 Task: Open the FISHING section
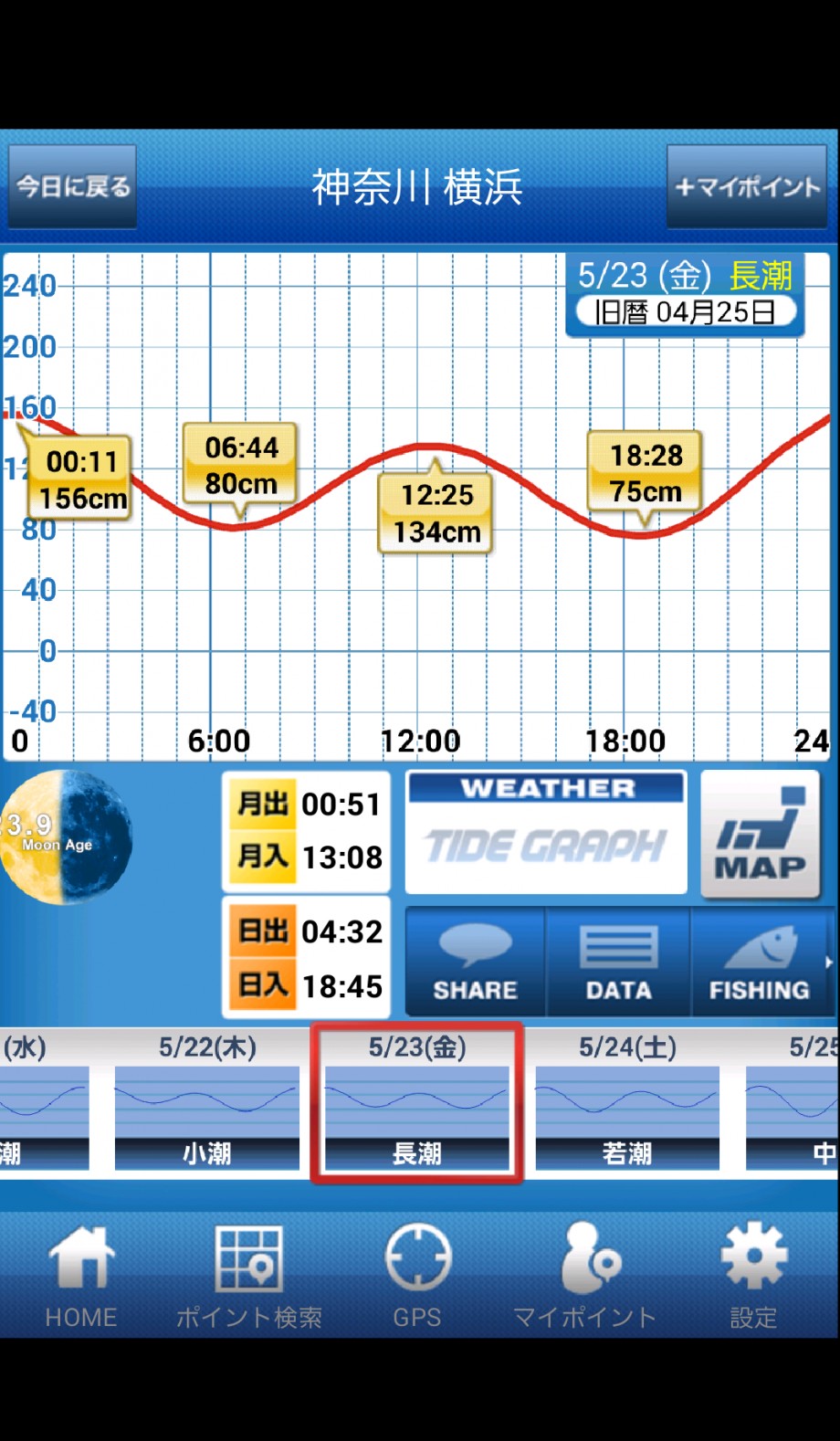(760, 962)
